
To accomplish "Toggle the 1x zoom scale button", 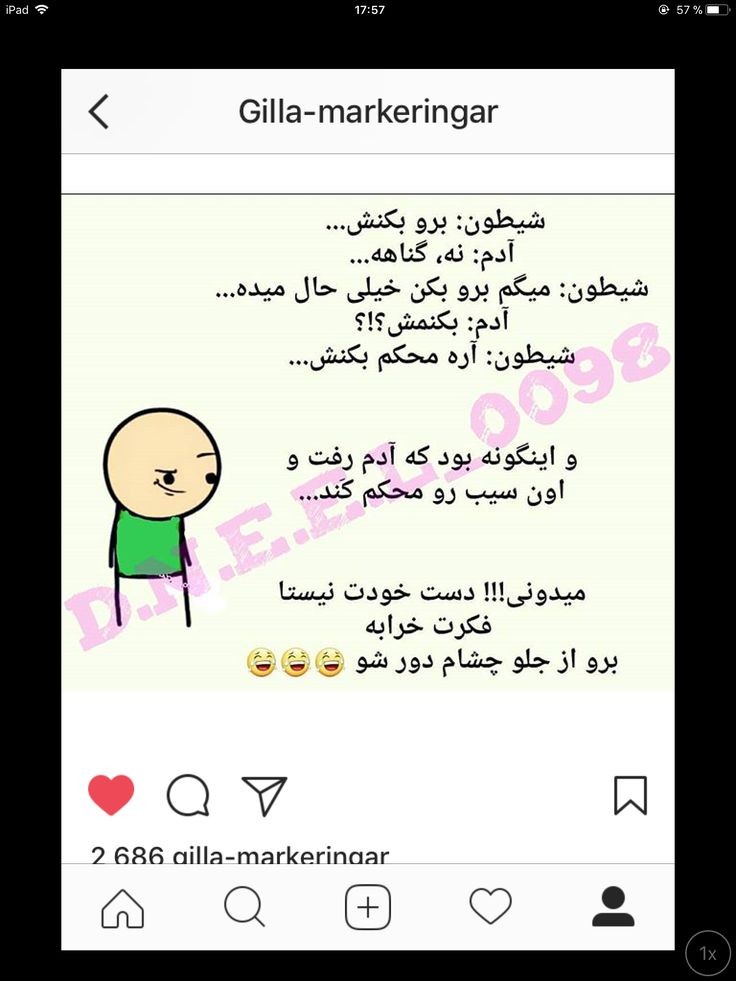I will coord(708,954).
